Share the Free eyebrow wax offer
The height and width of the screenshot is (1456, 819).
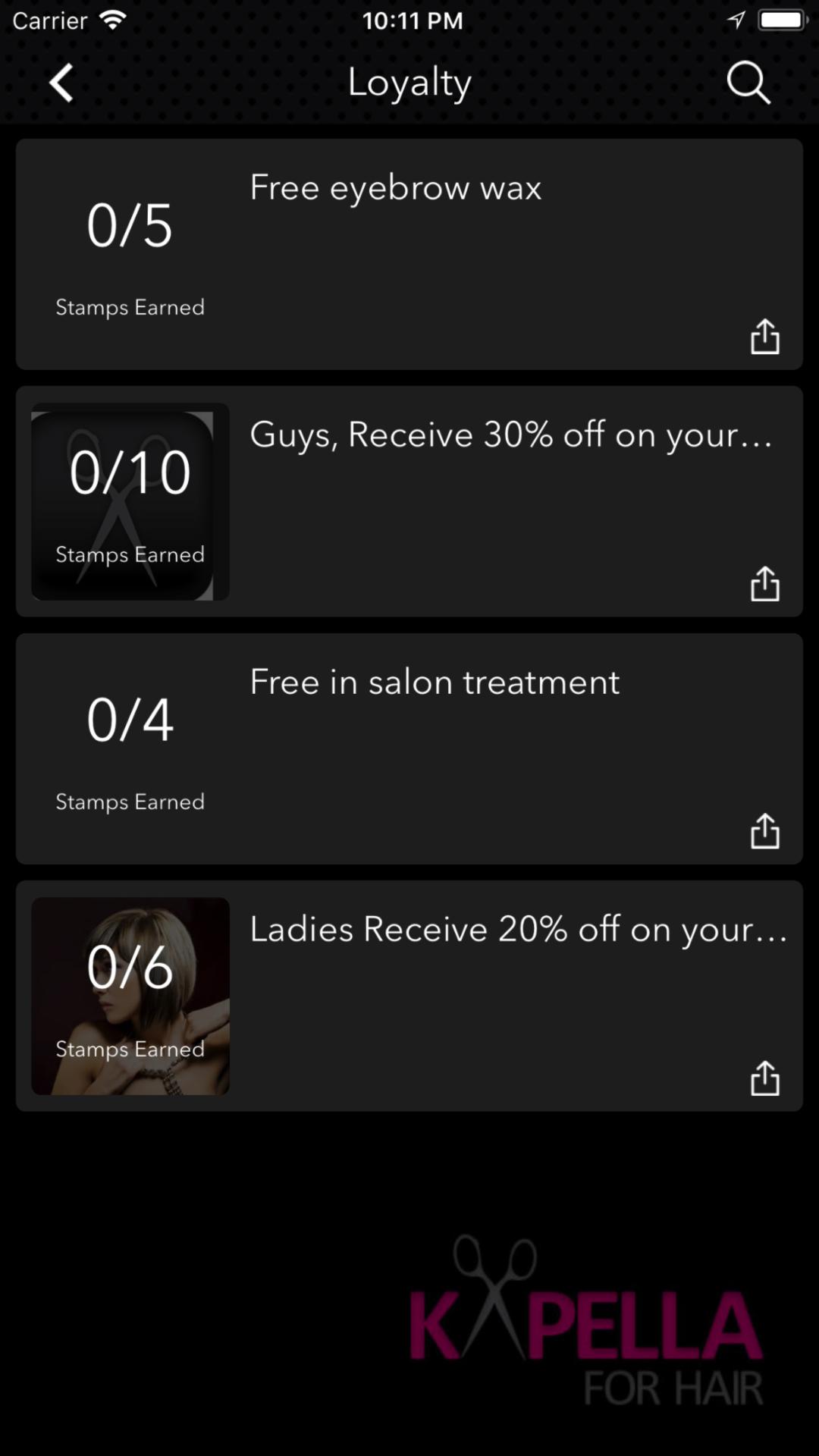click(x=764, y=336)
